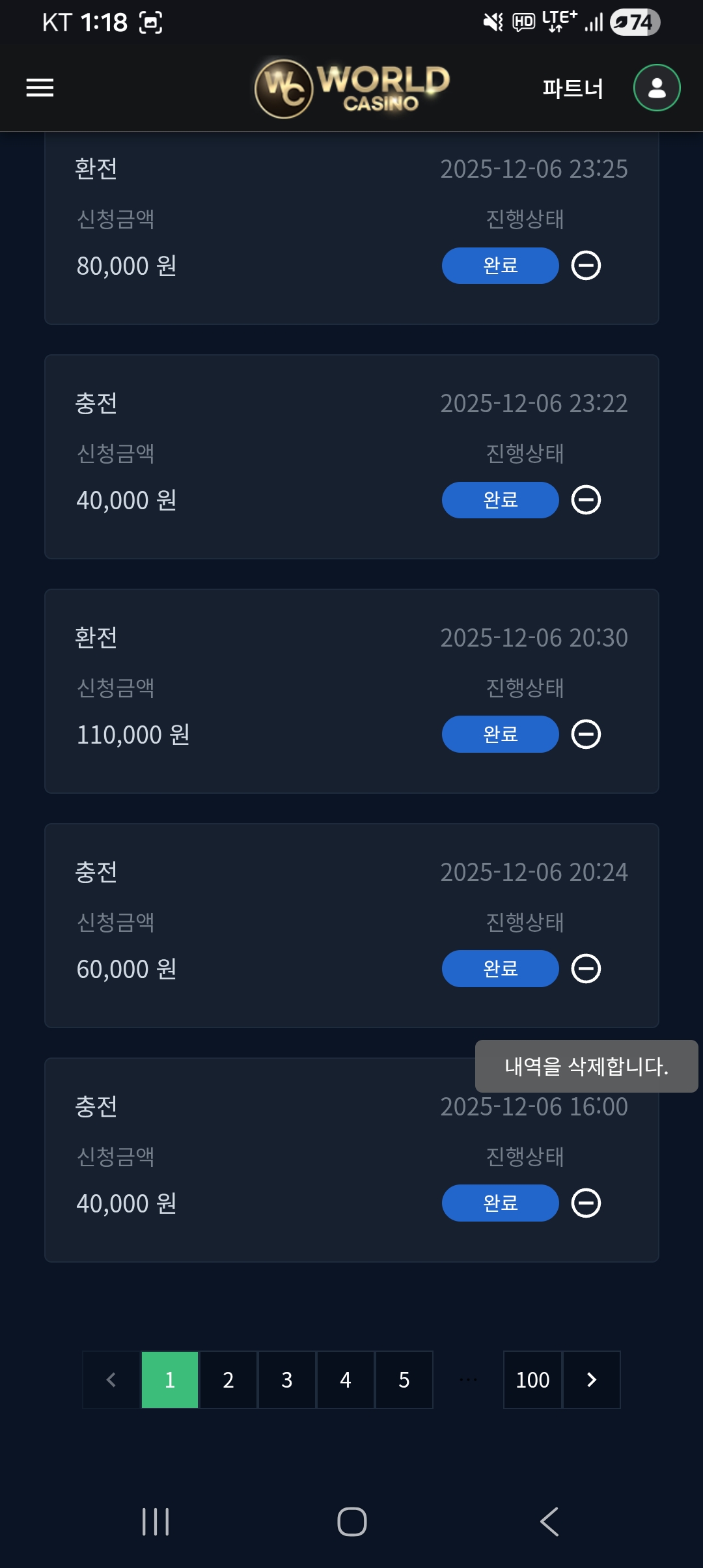This screenshot has height=1568, width=703.
Task: Select current page 1
Action: pos(170,1380)
